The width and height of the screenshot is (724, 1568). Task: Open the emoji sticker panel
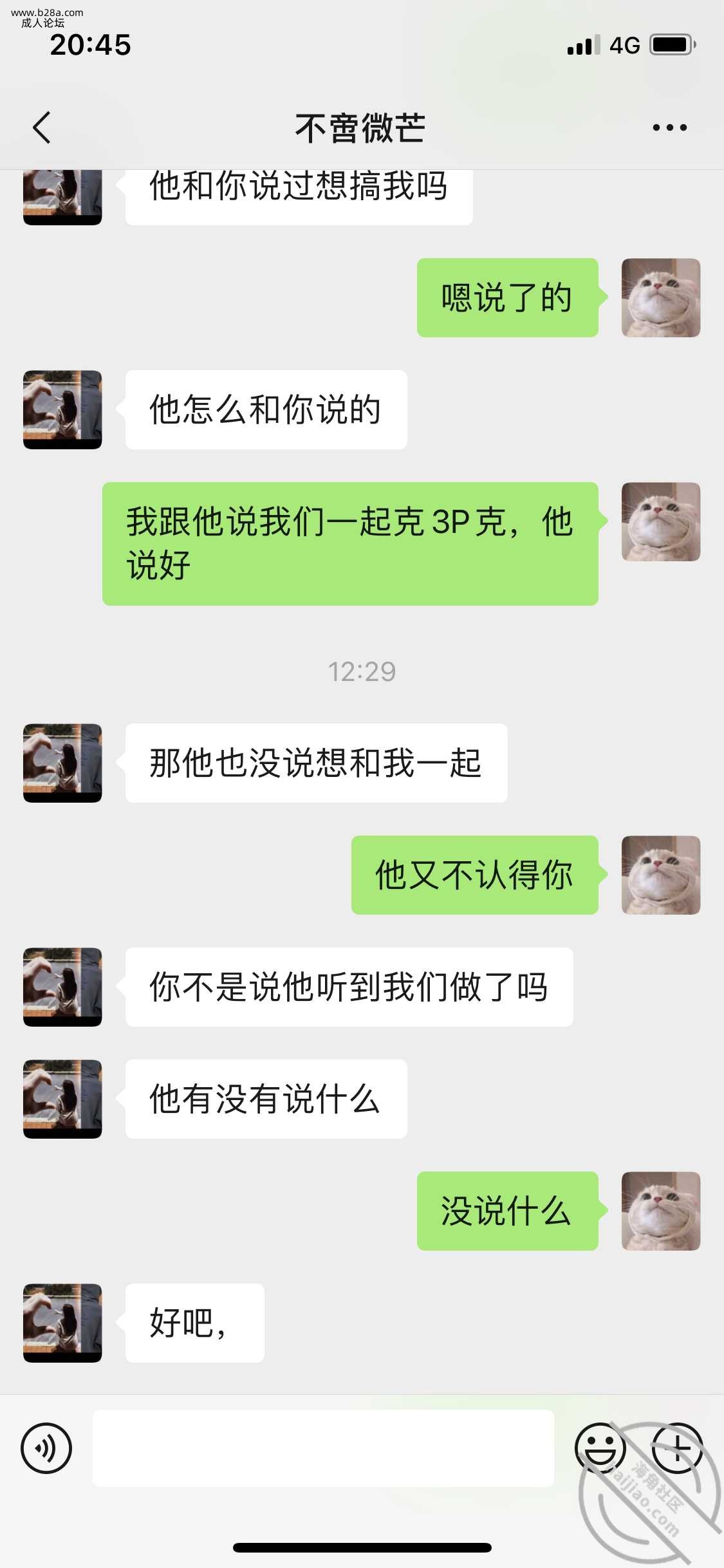pyautogui.click(x=600, y=1448)
